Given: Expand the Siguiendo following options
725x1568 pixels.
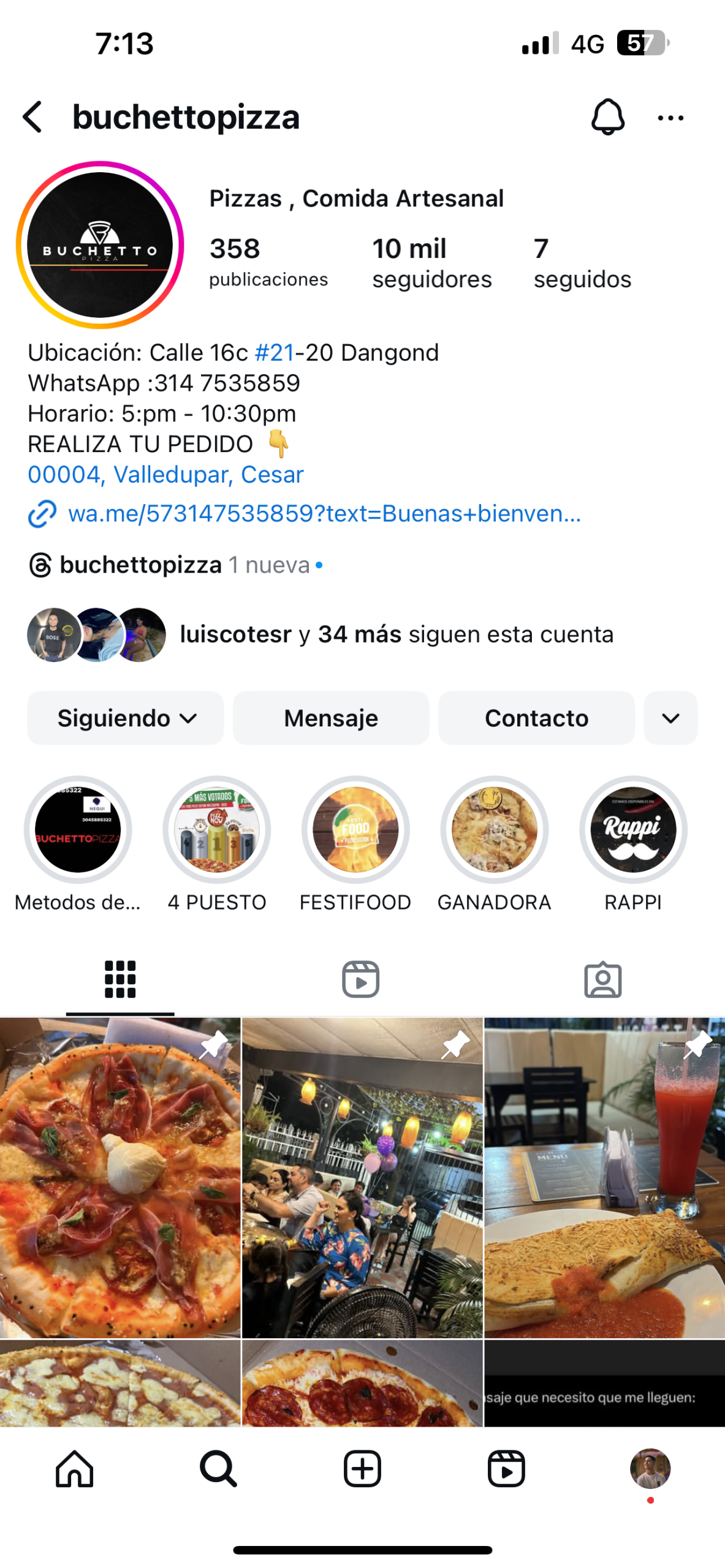Looking at the screenshot, I should coord(126,718).
